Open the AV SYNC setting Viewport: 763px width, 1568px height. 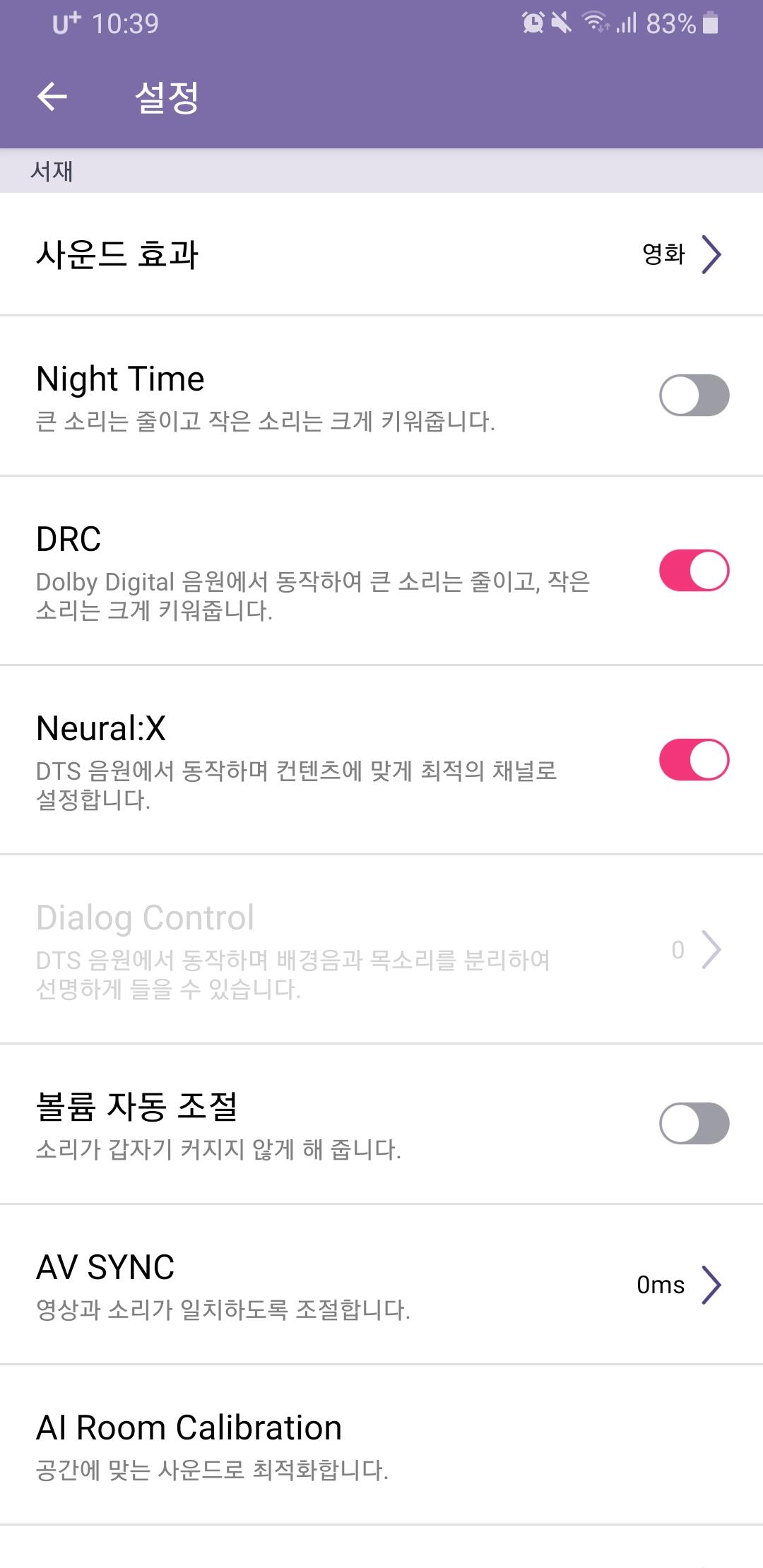(x=381, y=1285)
